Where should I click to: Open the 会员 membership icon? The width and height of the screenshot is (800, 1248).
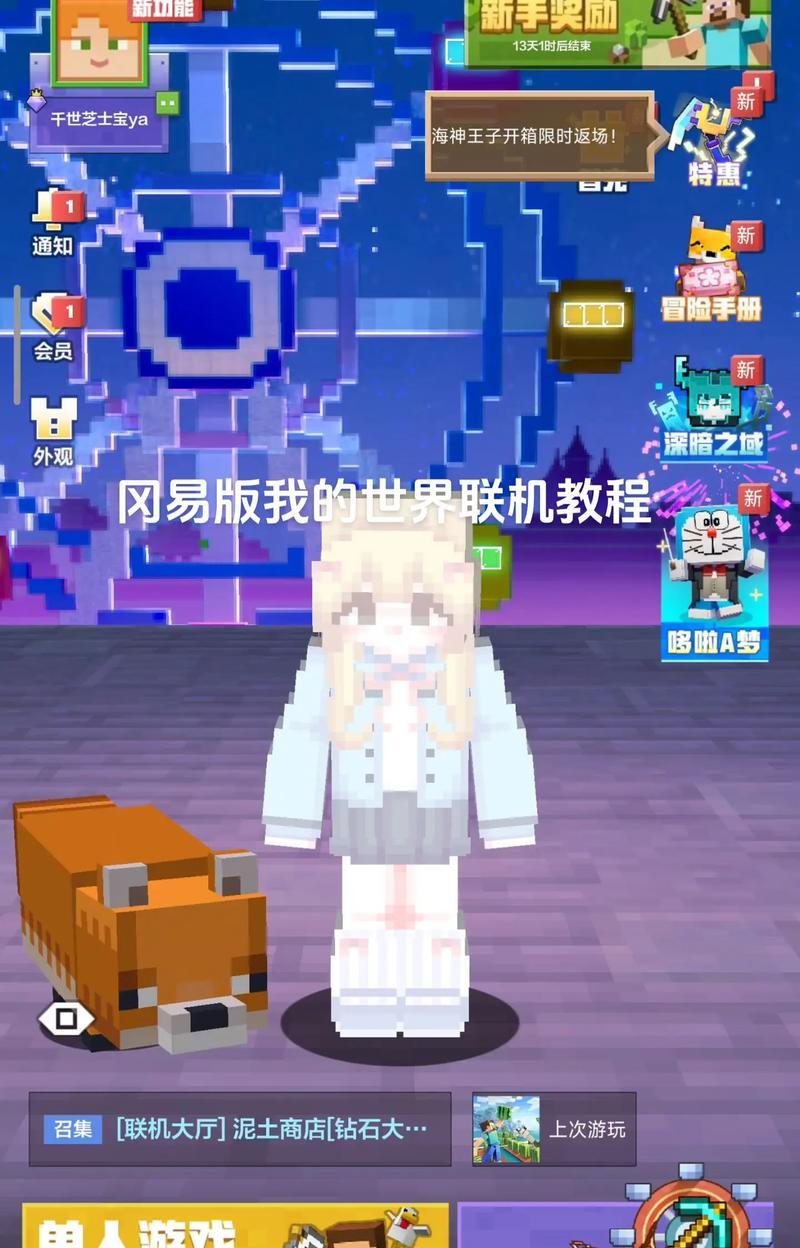(53, 327)
